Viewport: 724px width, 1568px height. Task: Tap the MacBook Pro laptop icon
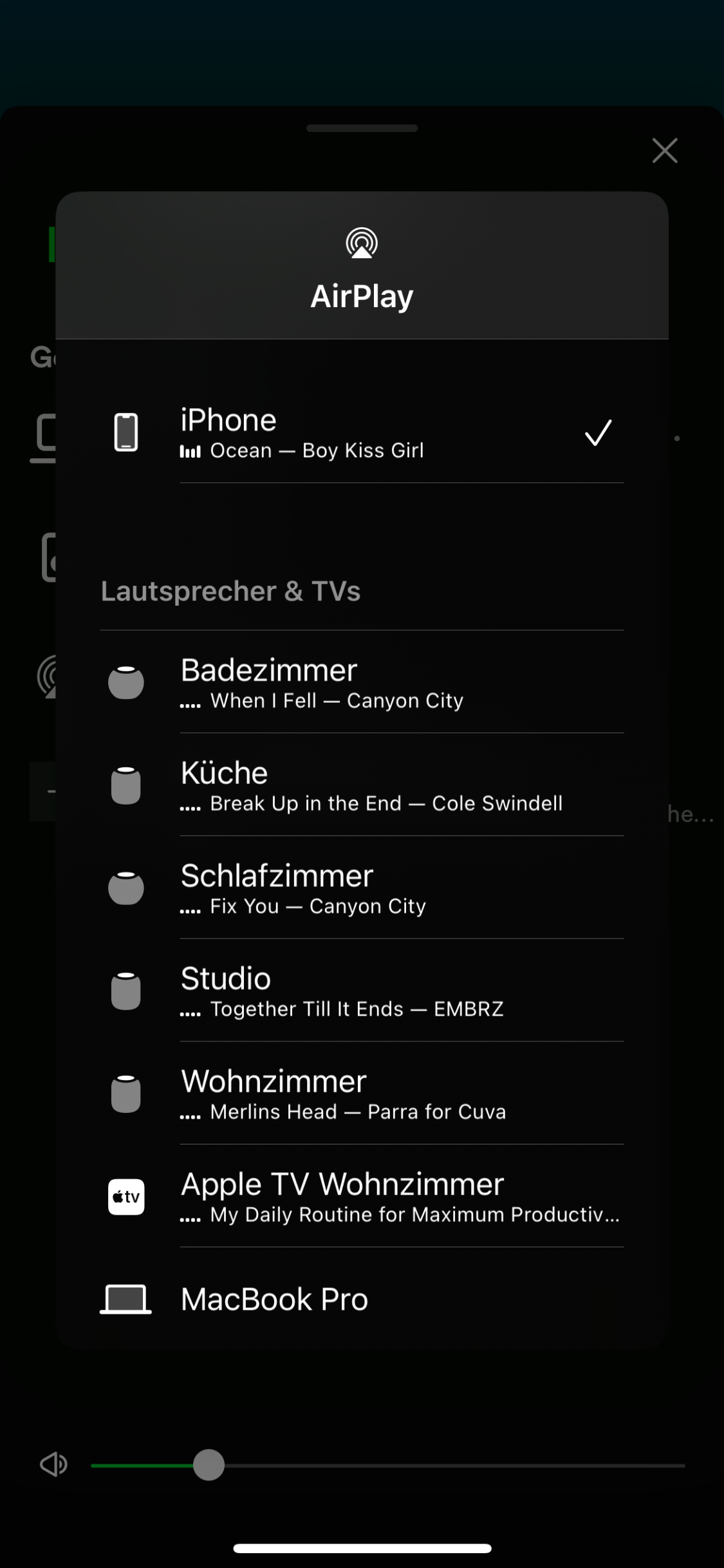tap(126, 1298)
